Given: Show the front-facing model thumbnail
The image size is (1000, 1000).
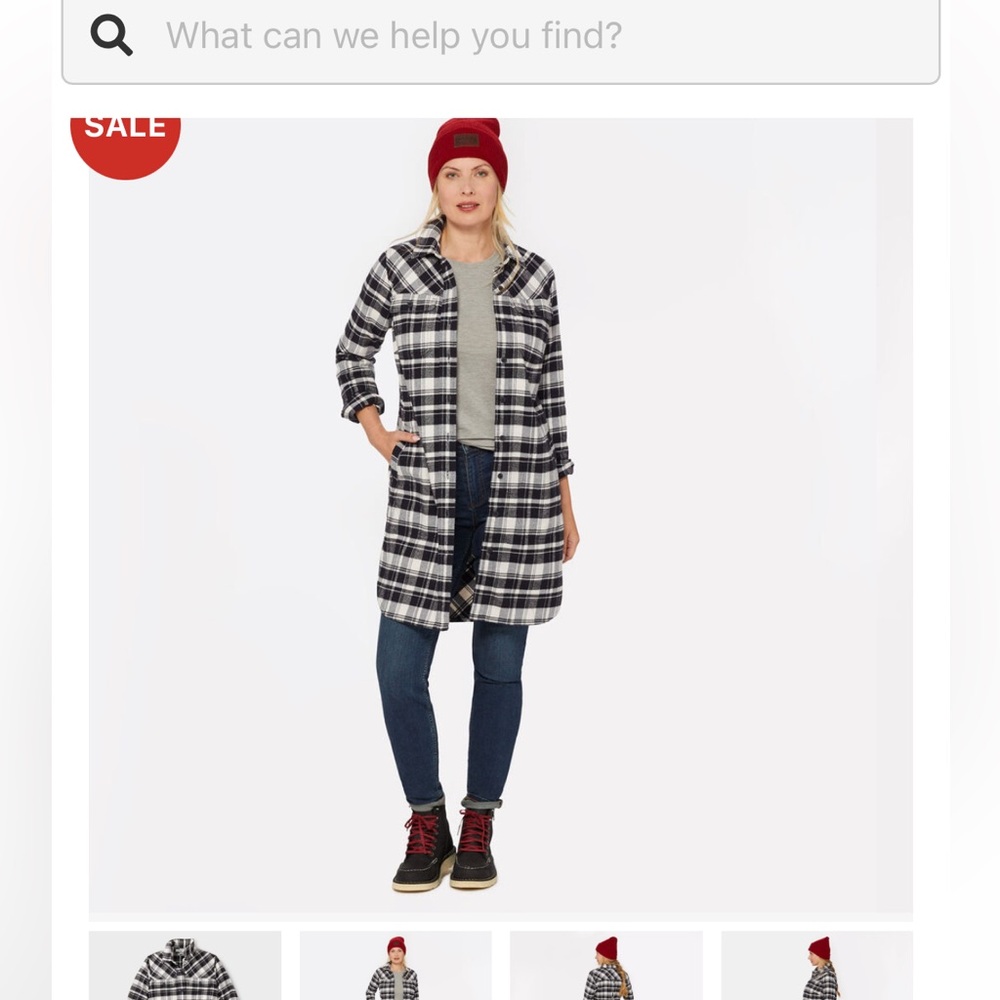Looking at the screenshot, I should click(x=396, y=966).
